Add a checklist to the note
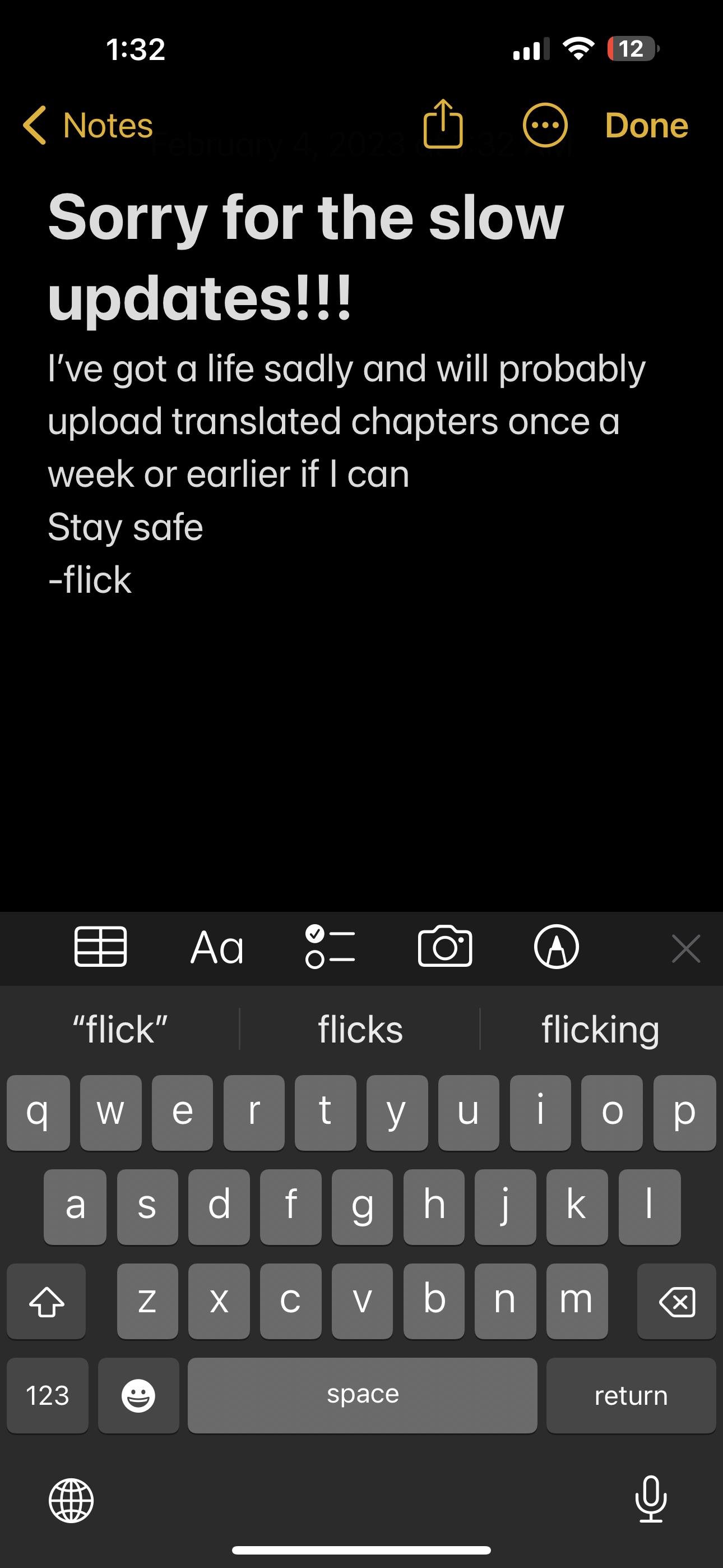 point(330,947)
